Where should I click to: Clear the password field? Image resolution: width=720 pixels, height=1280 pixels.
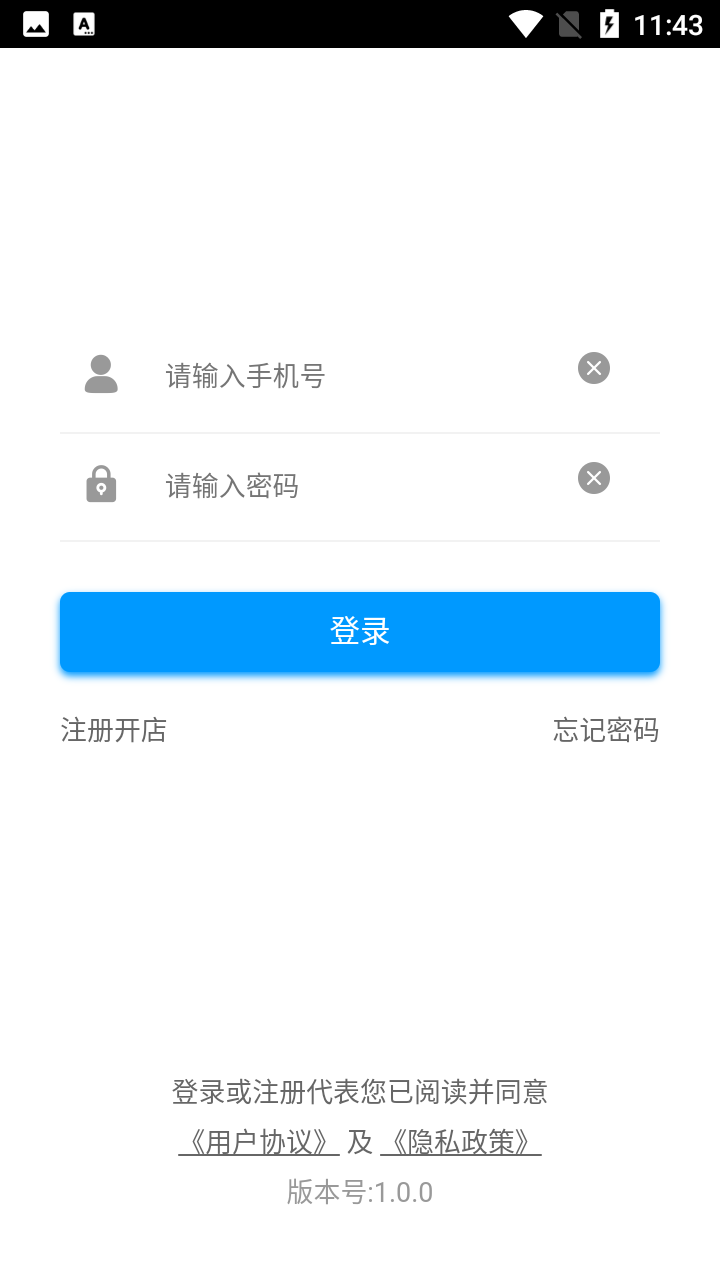pos(594,478)
